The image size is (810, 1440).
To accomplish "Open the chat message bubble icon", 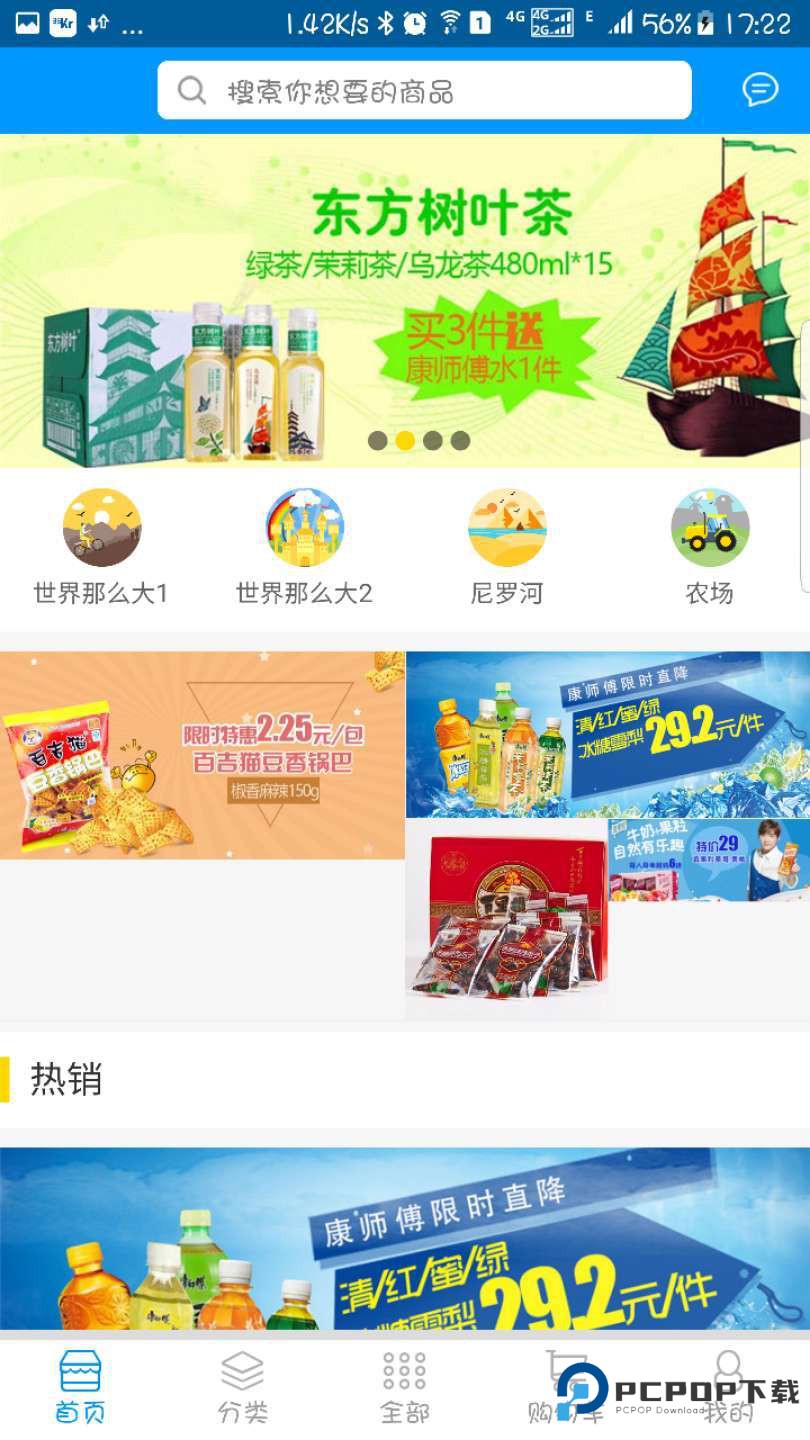I will pos(760,90).
